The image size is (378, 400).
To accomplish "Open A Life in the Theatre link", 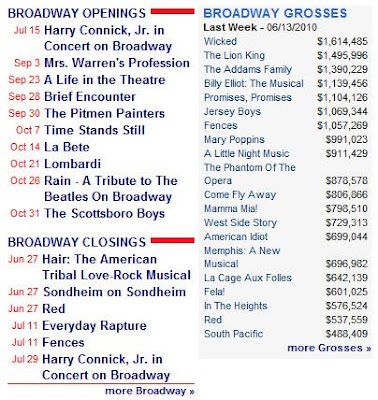I will (105, 80).
